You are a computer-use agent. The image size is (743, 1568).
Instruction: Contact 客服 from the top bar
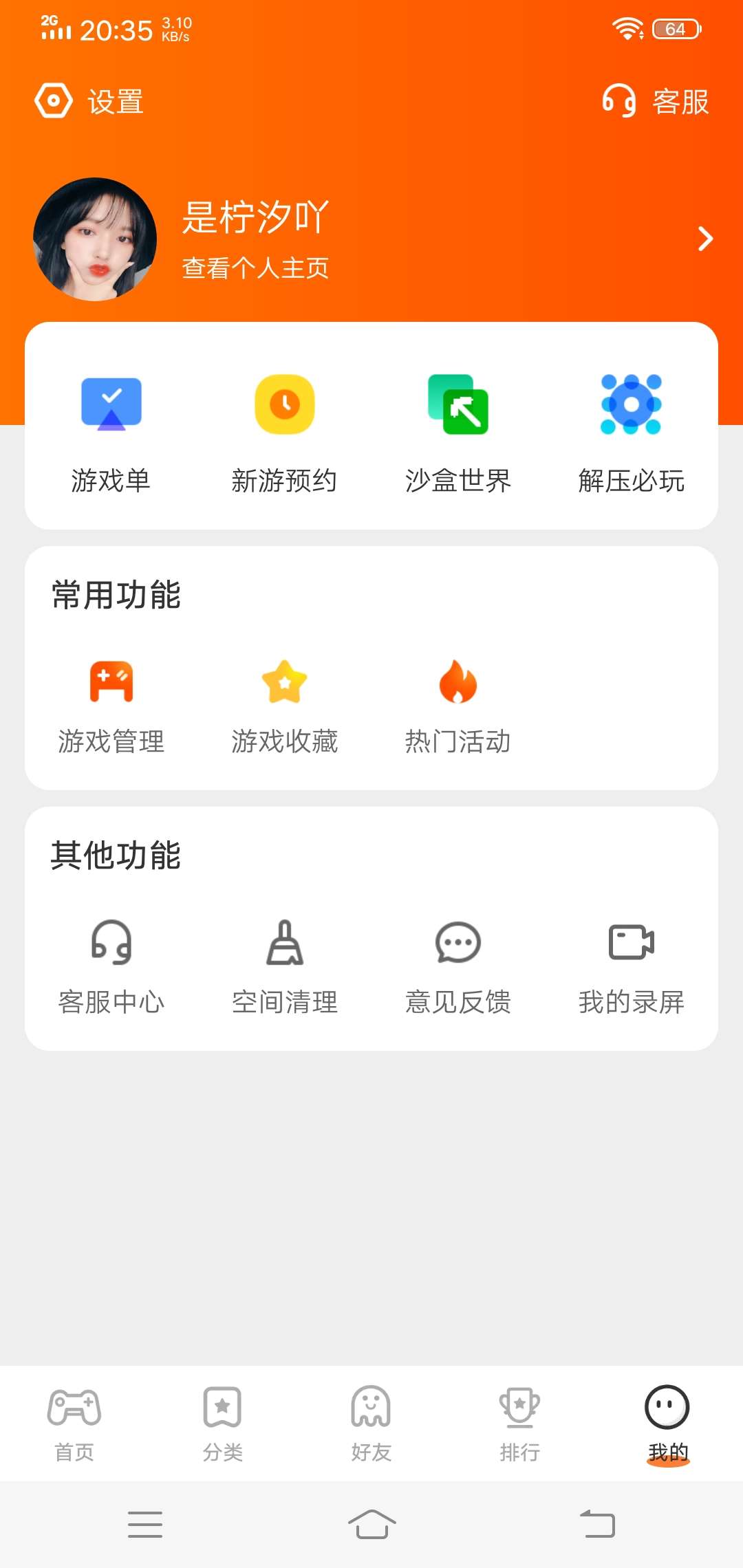[656, 102]
